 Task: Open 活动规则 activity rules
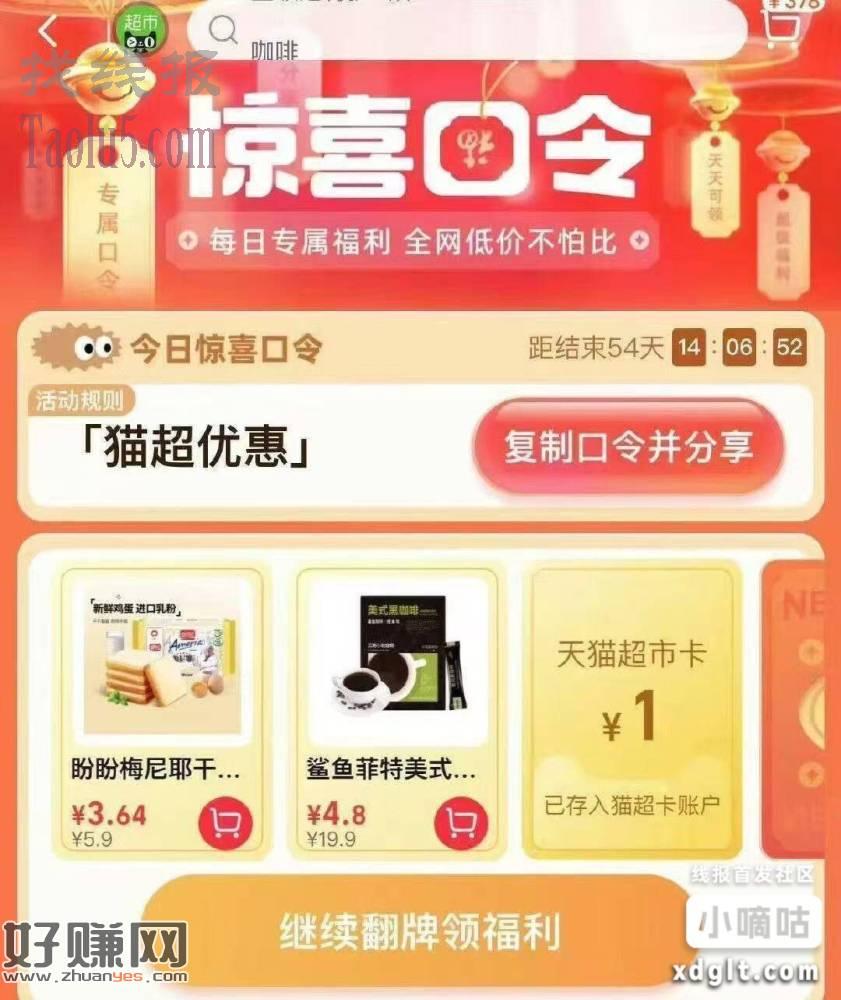(x=80, y=400)
